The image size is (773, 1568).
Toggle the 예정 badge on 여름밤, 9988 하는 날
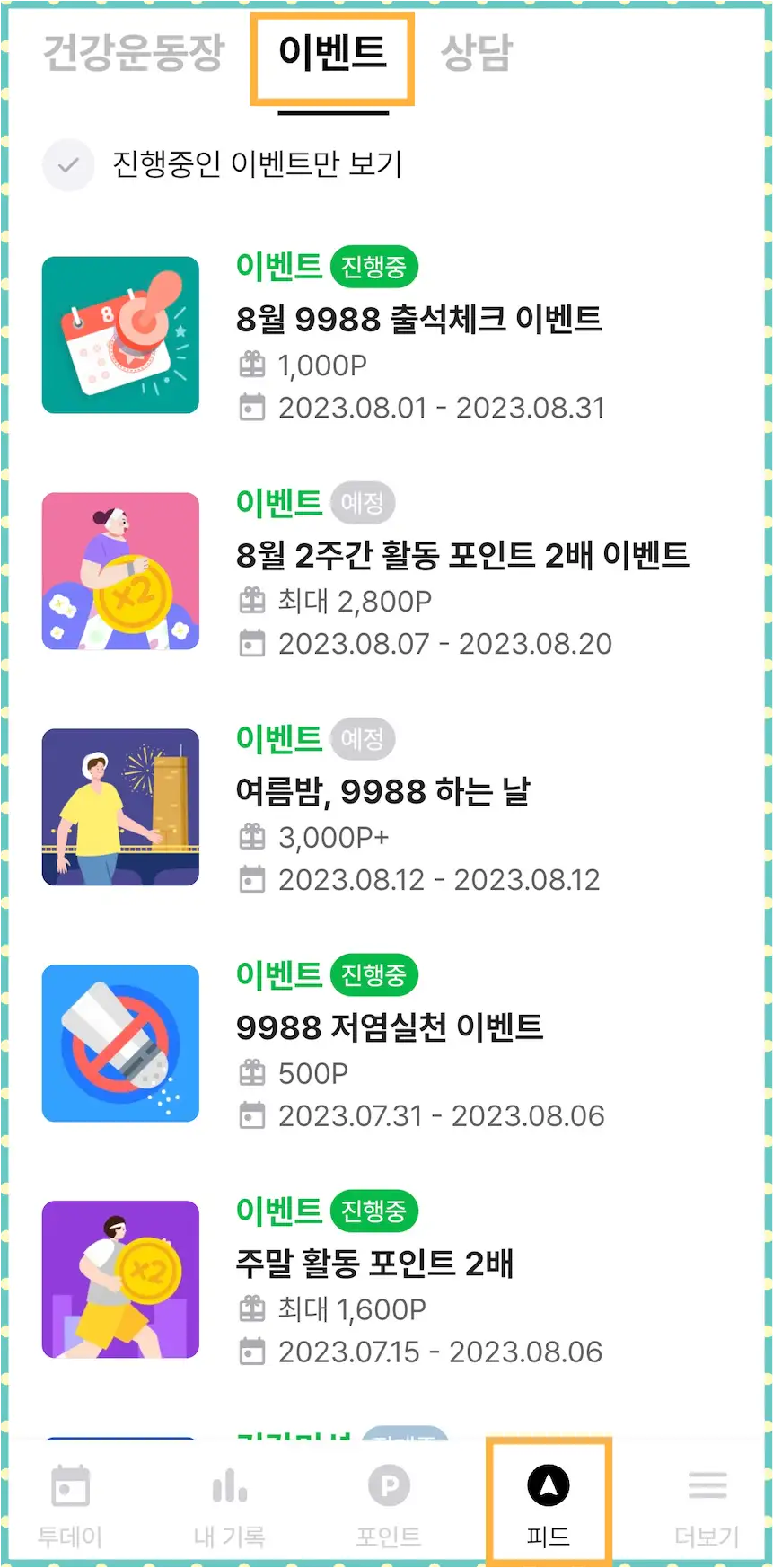tap(363, 738)
